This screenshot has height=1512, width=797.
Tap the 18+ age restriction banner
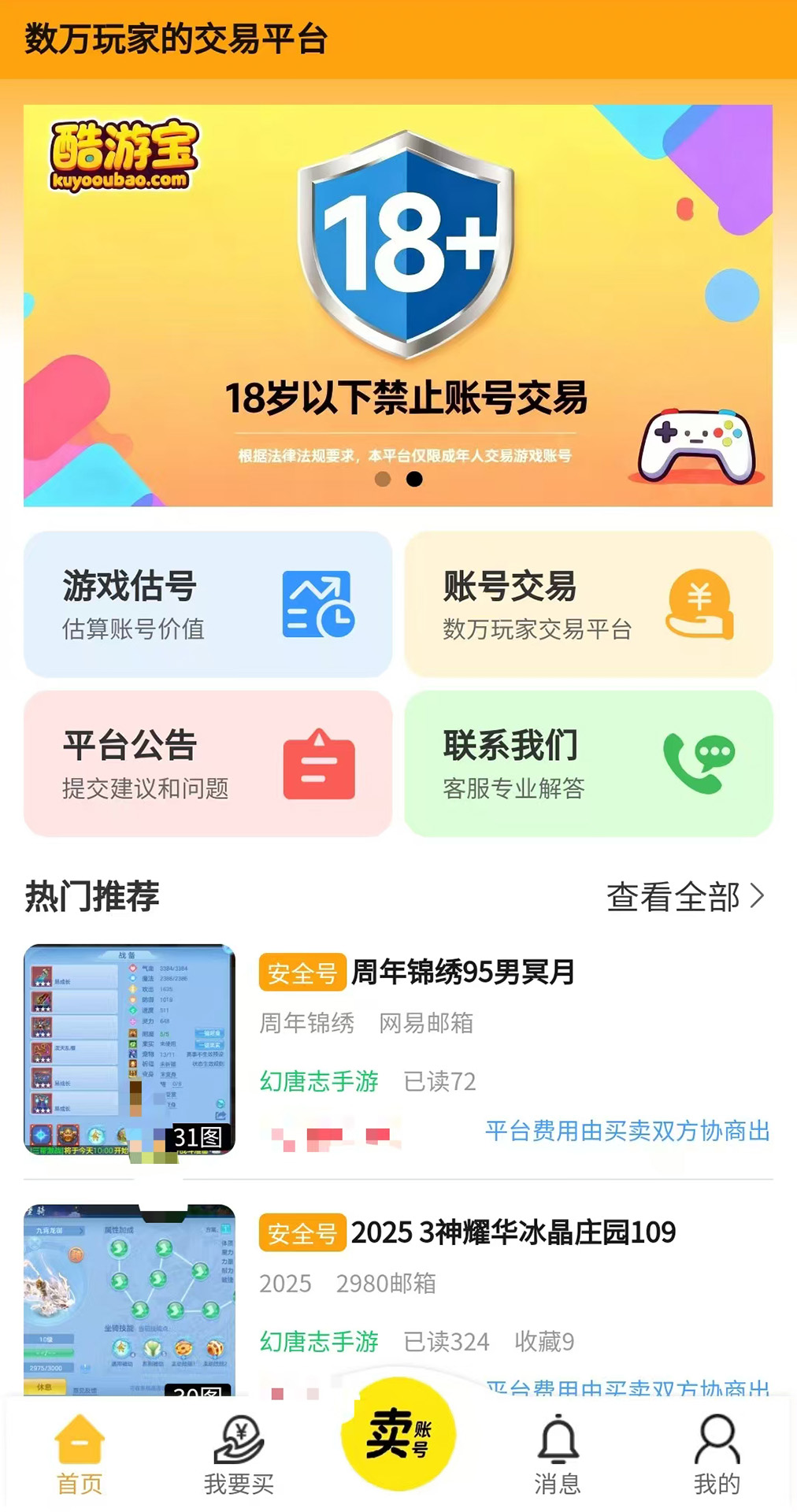(x=398, y=307)
